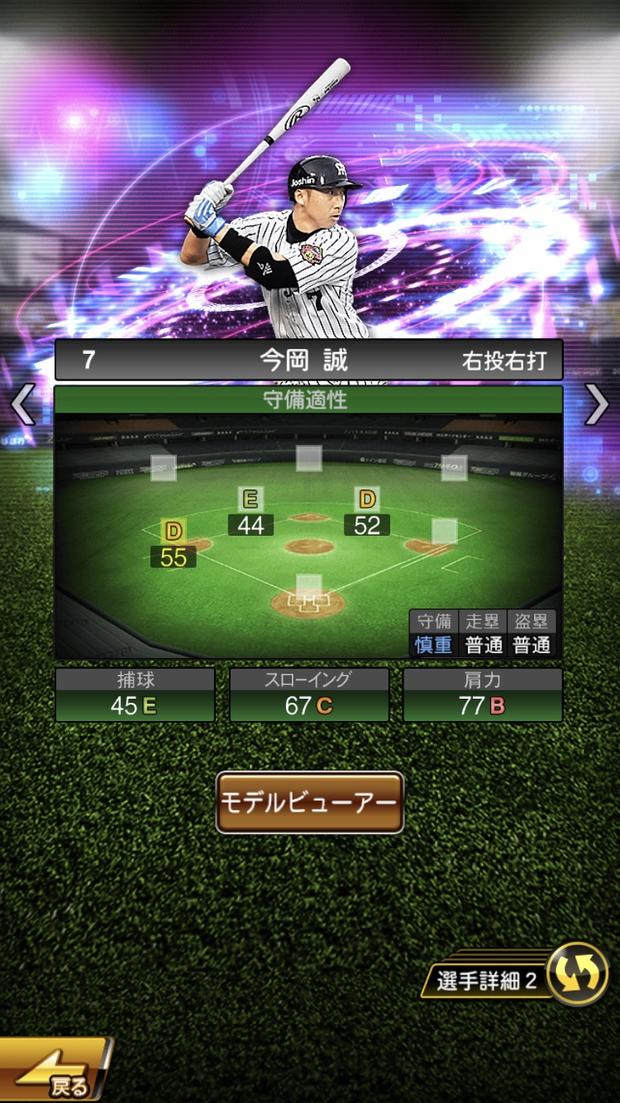Open the モデルビューアー model viewer
Viewport: 620px width, 1103px height.
[x=309, y=802]
